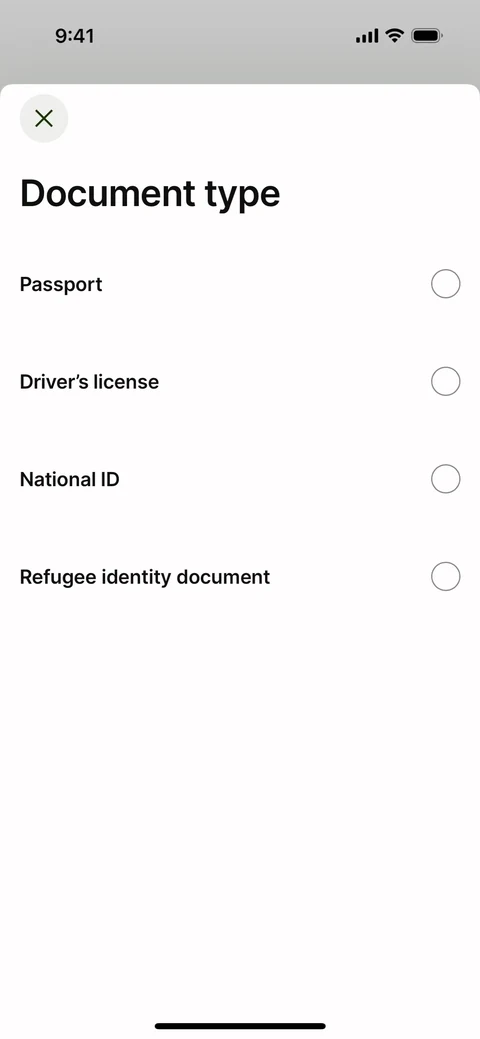Select Refugee identity document option
The height and width of the screenshot is (1039, 480).
coord(240,576)
